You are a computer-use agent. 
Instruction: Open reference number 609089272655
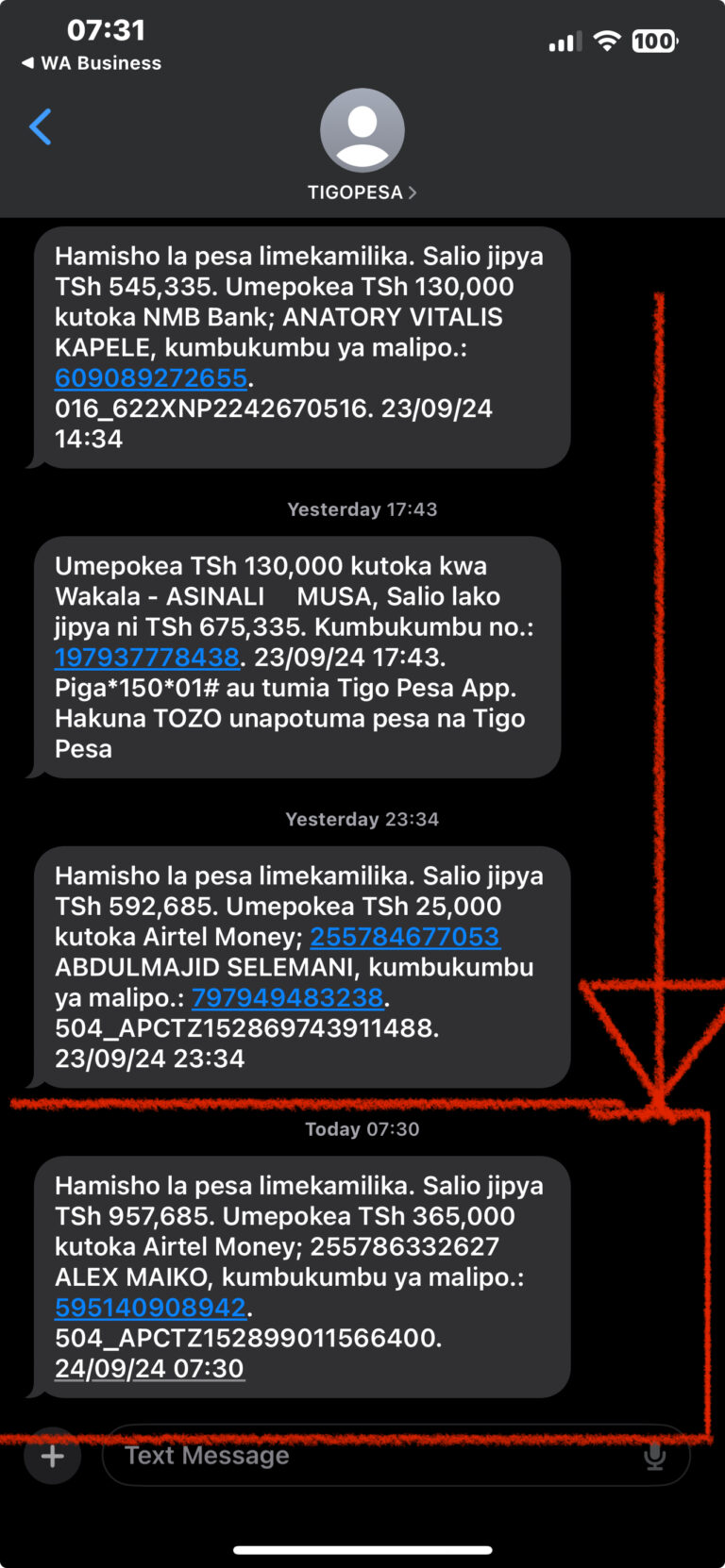point(151,377)
